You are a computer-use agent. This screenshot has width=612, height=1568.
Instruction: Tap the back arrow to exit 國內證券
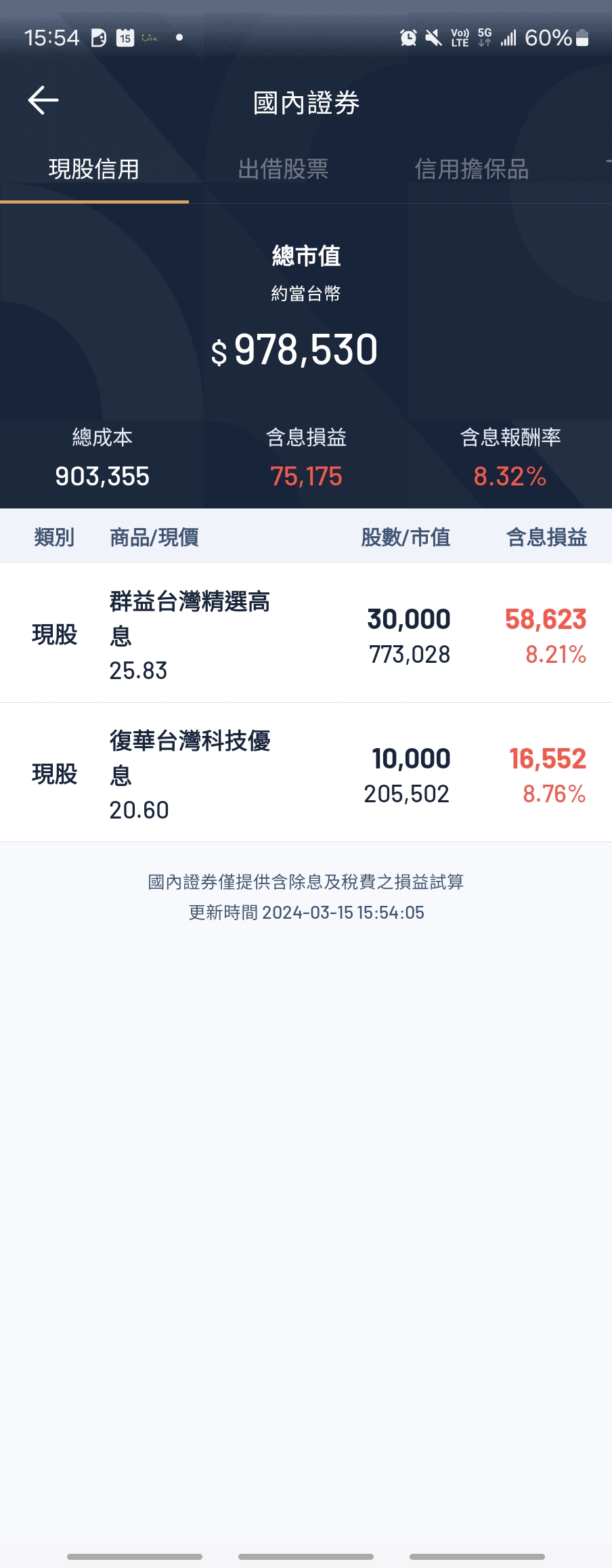point(42,100)
